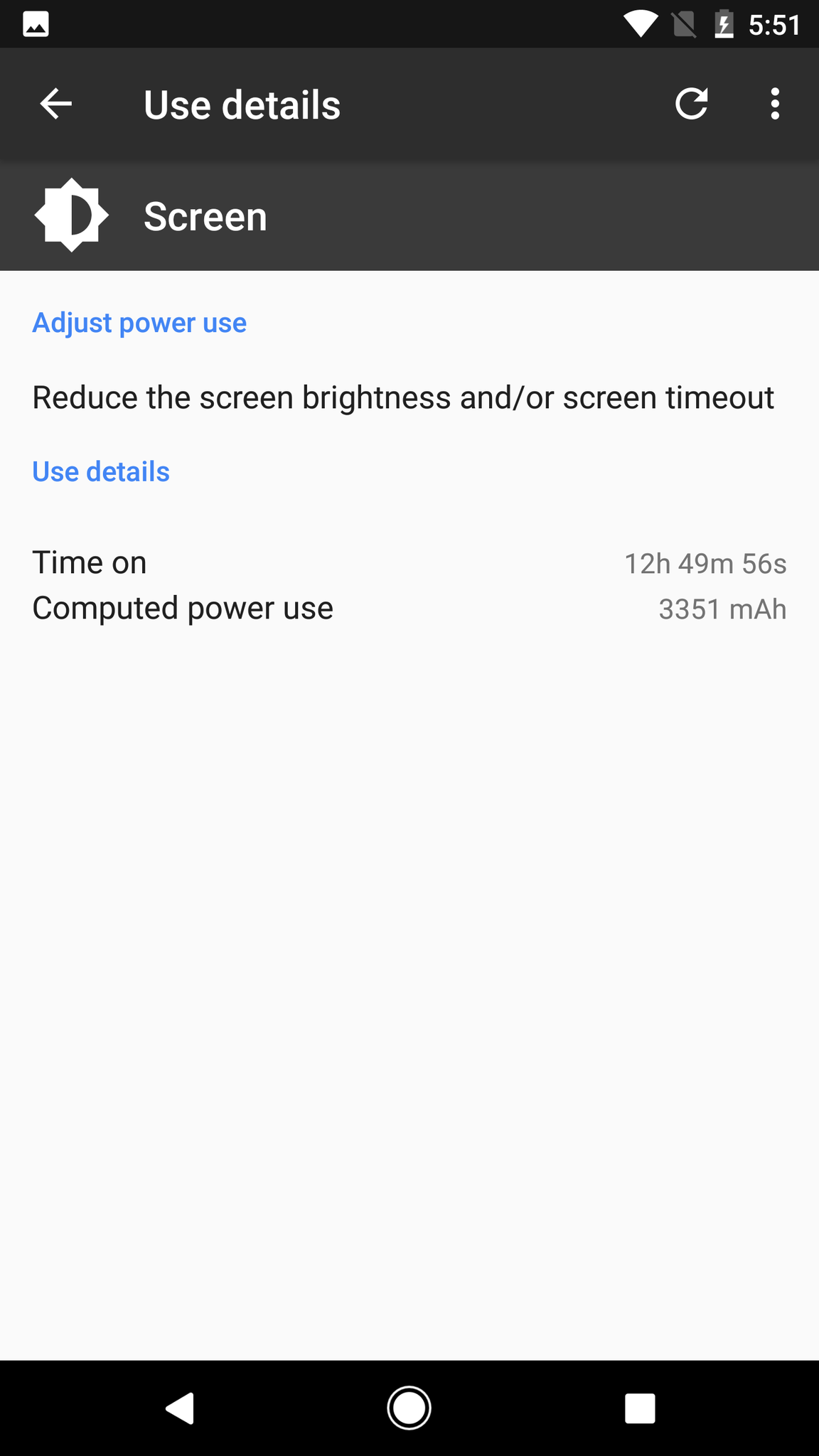Image resolution: width=819 pixels, height=1456 pixels.
Task: Open recent apps from navigation bar
Action: [640, 1408]
